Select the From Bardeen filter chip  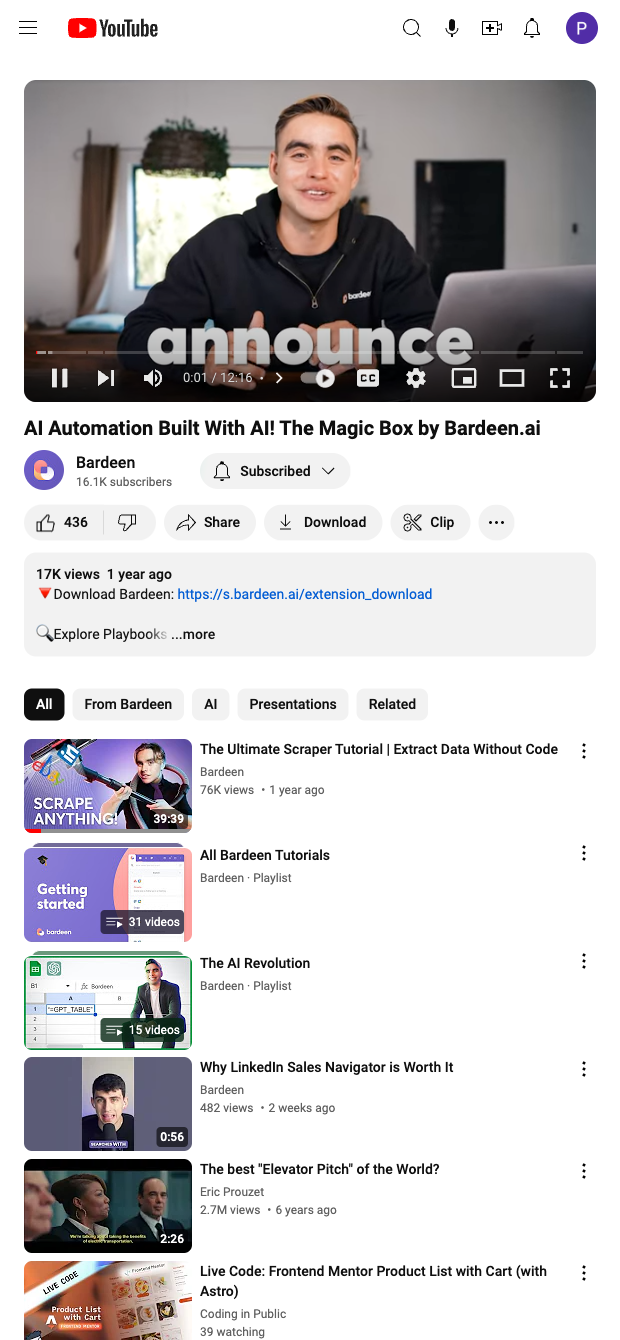coord(128,704)
